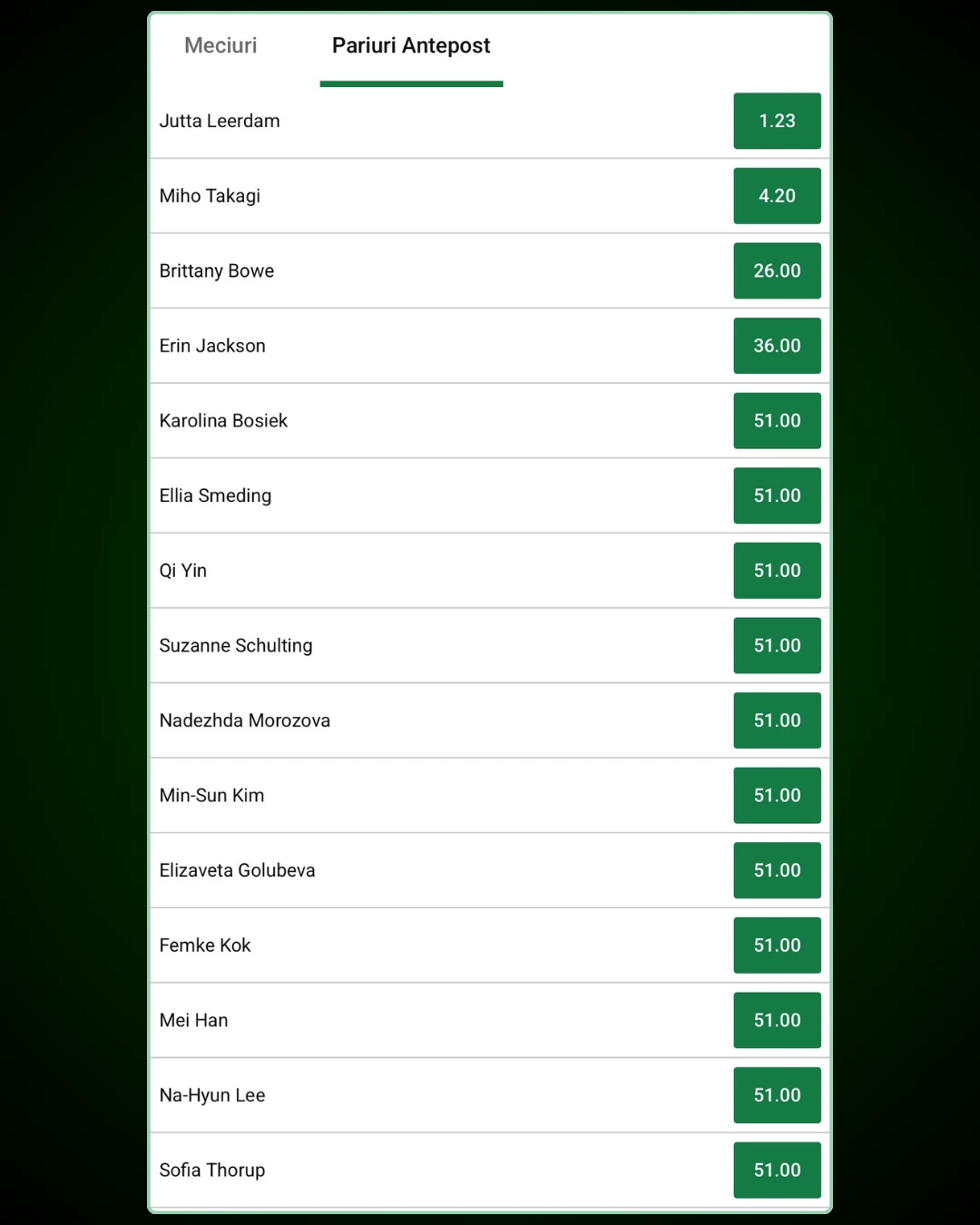Bet on Na-Hyun Lee at 51.00
980x1225 pixels.
(777, 1095)
